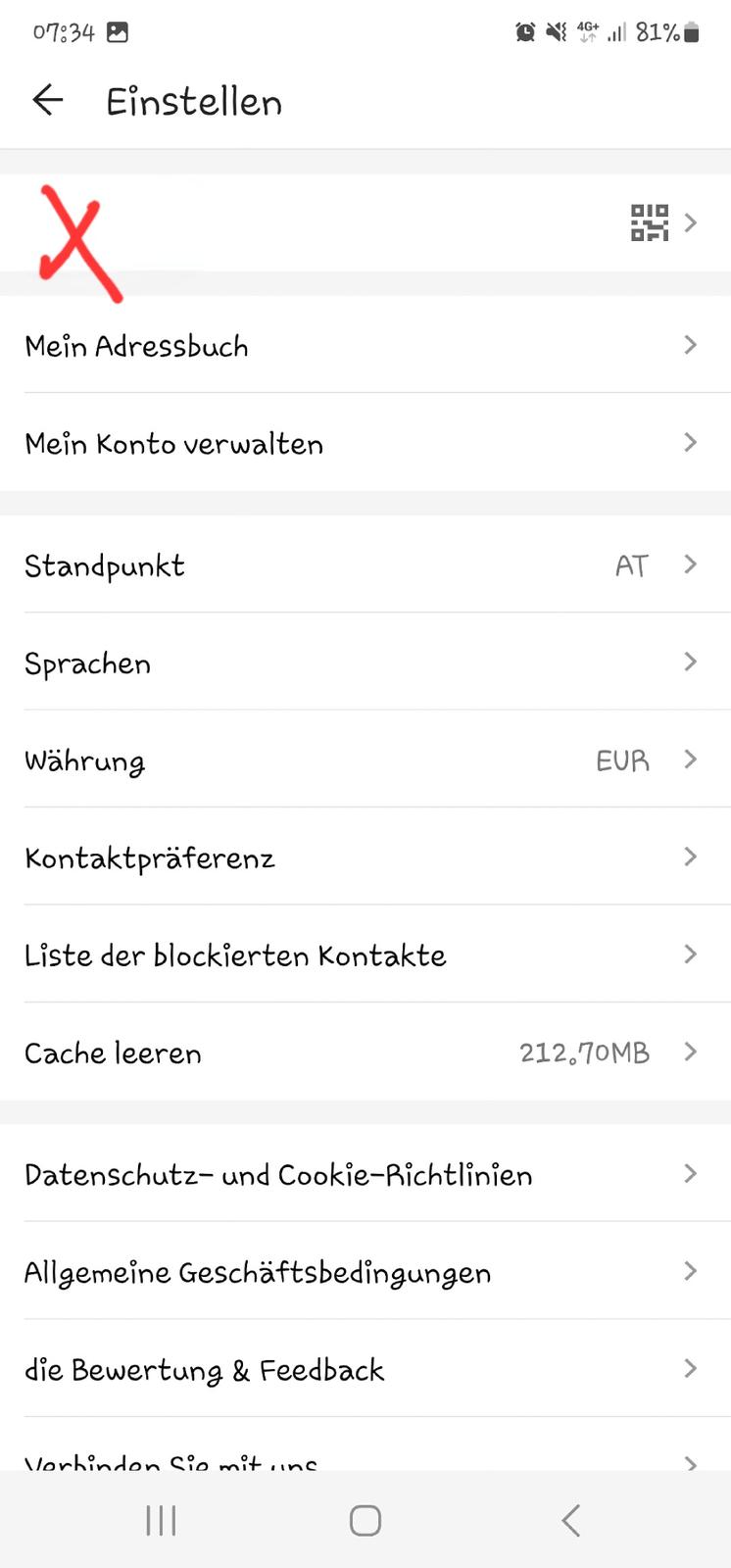The image size is (731, 1568).
Task: Open Kontaktpräferenz
Action: coord(365,857)
